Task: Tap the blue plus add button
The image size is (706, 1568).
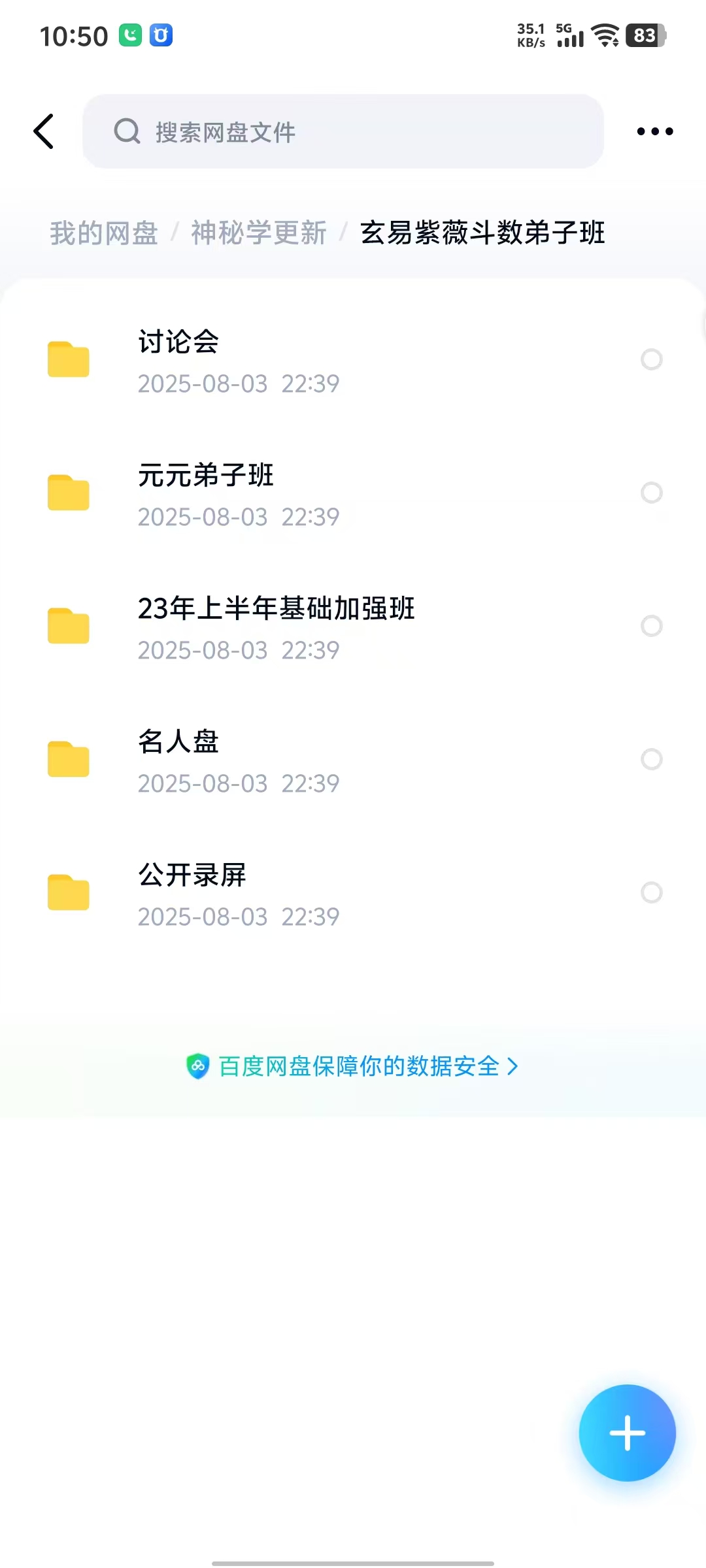Action: (x=627, y=1433)
